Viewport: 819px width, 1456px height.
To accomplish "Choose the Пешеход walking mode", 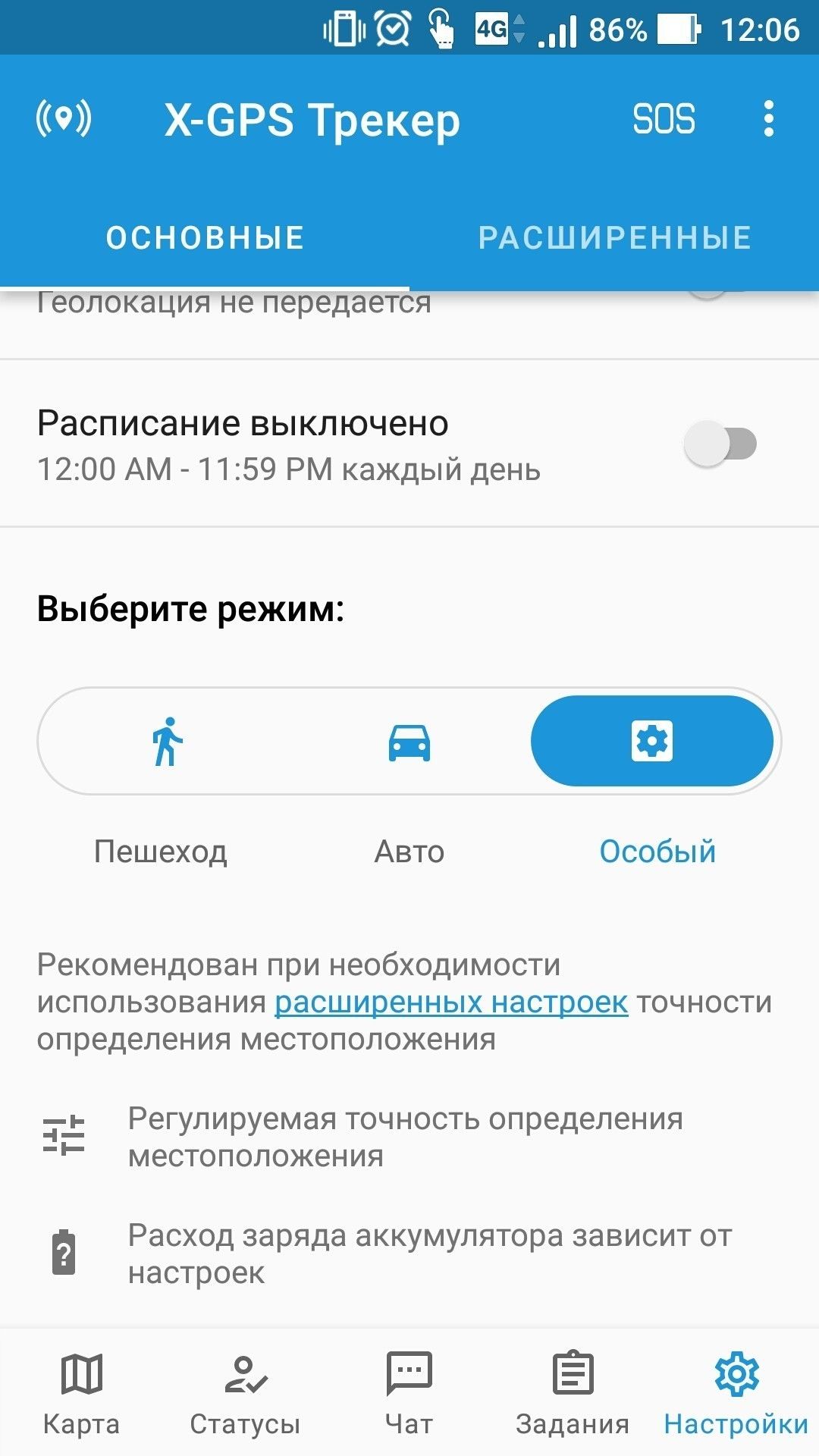I will 167,741.
